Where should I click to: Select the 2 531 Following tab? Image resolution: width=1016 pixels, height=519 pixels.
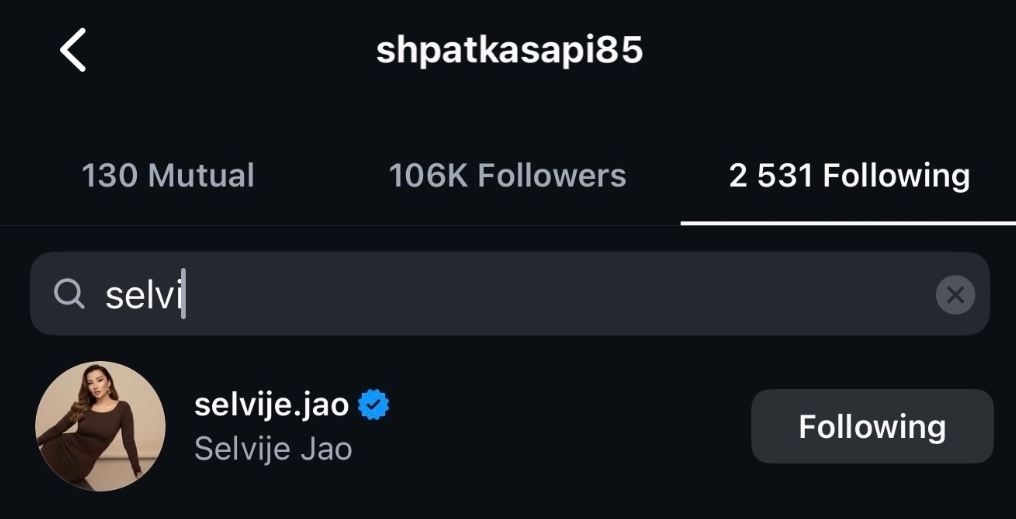849,176
